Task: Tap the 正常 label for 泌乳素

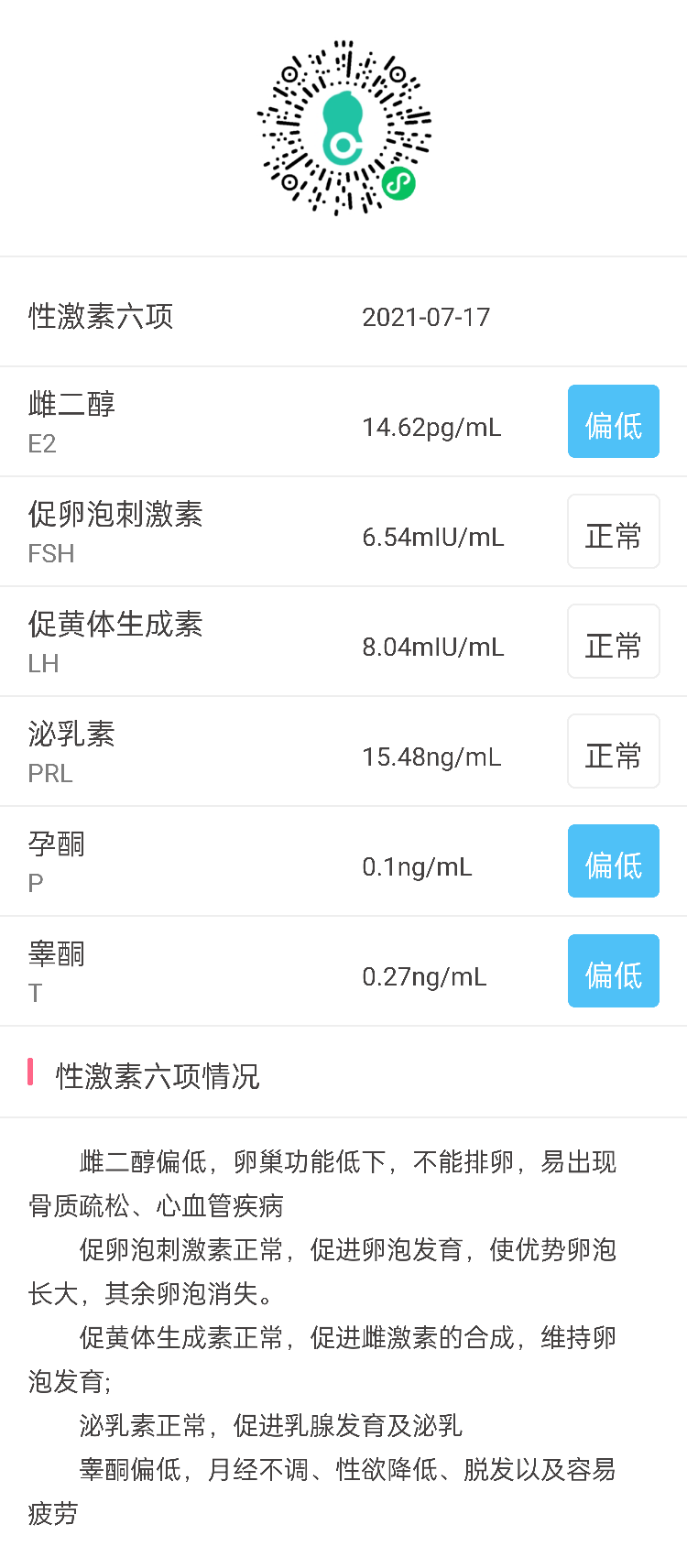Action: 613,751
